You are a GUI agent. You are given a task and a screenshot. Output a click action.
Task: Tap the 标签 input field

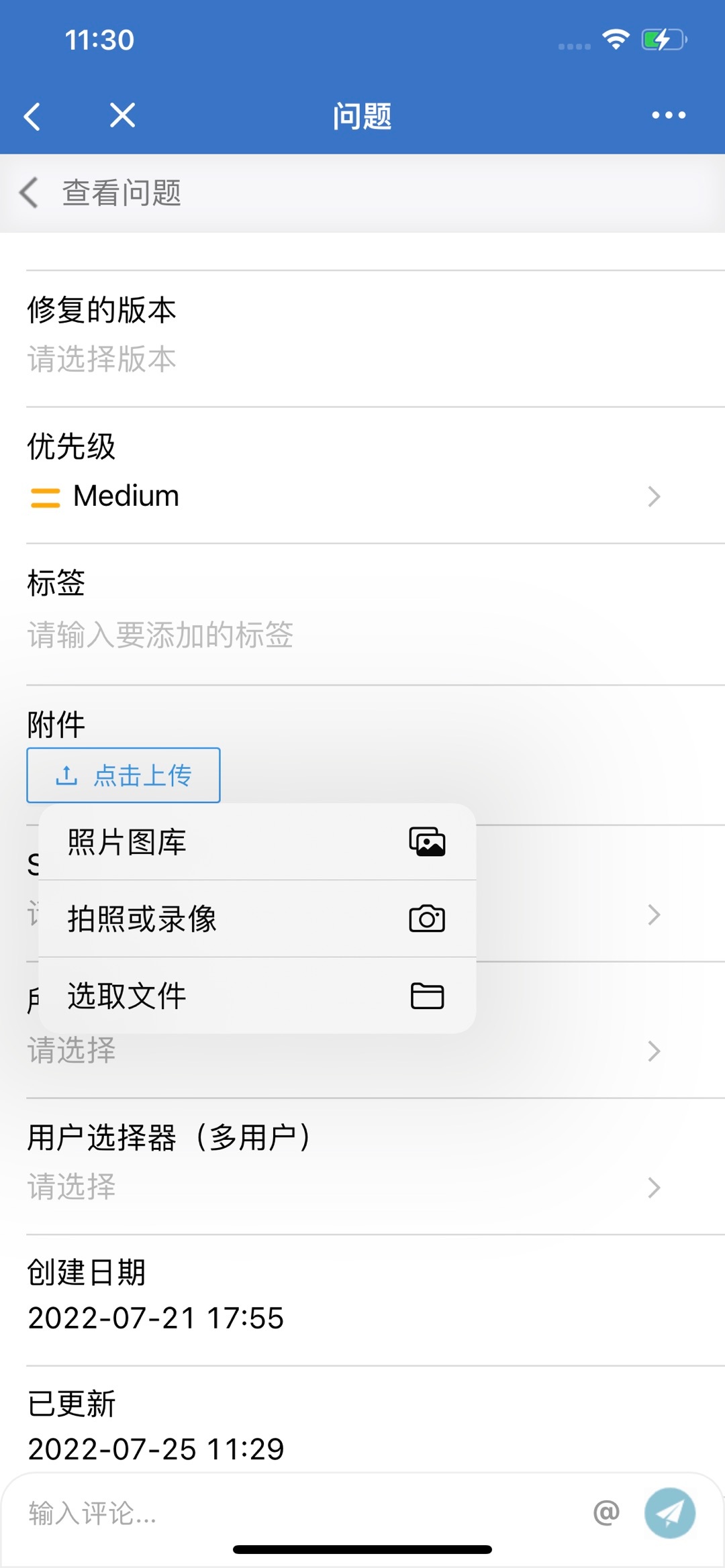click(x=362, y=635)
